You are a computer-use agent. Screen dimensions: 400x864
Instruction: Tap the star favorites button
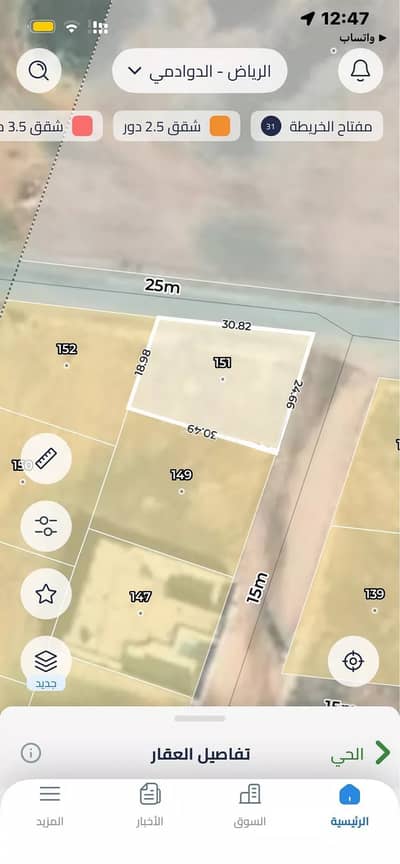tap(46, 594)
